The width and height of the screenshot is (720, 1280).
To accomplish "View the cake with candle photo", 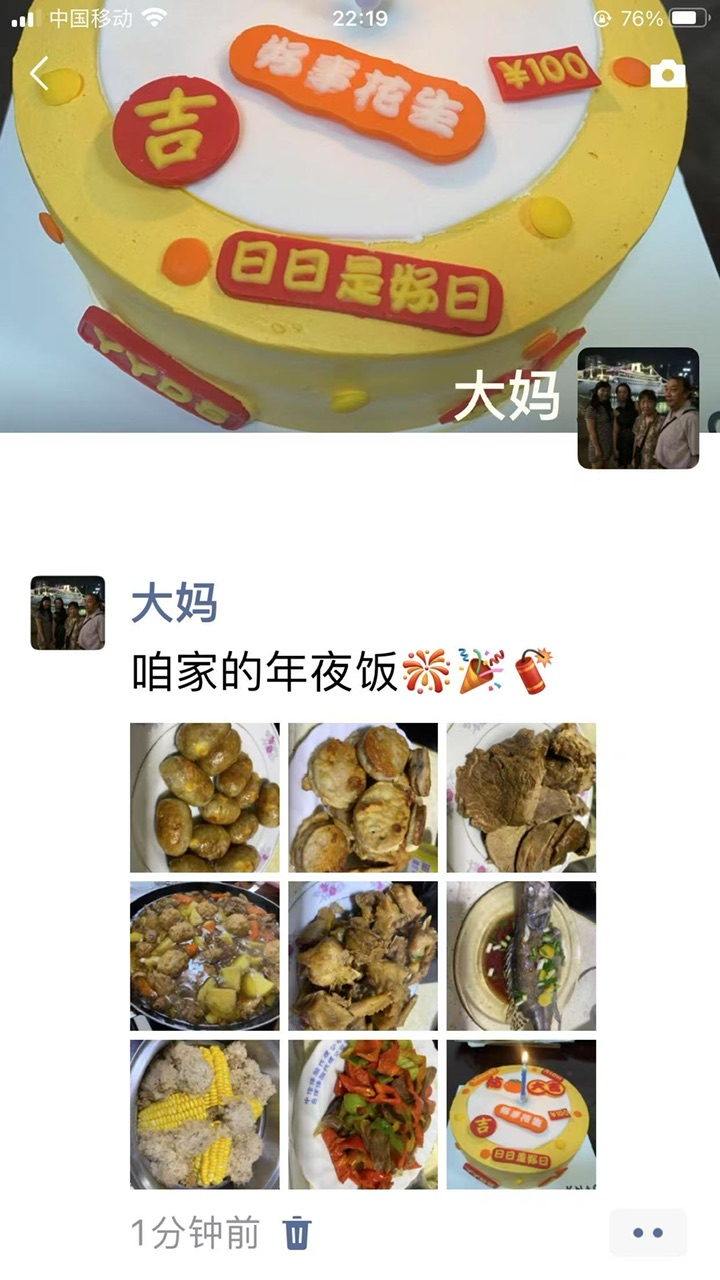I will [521, 1114].
